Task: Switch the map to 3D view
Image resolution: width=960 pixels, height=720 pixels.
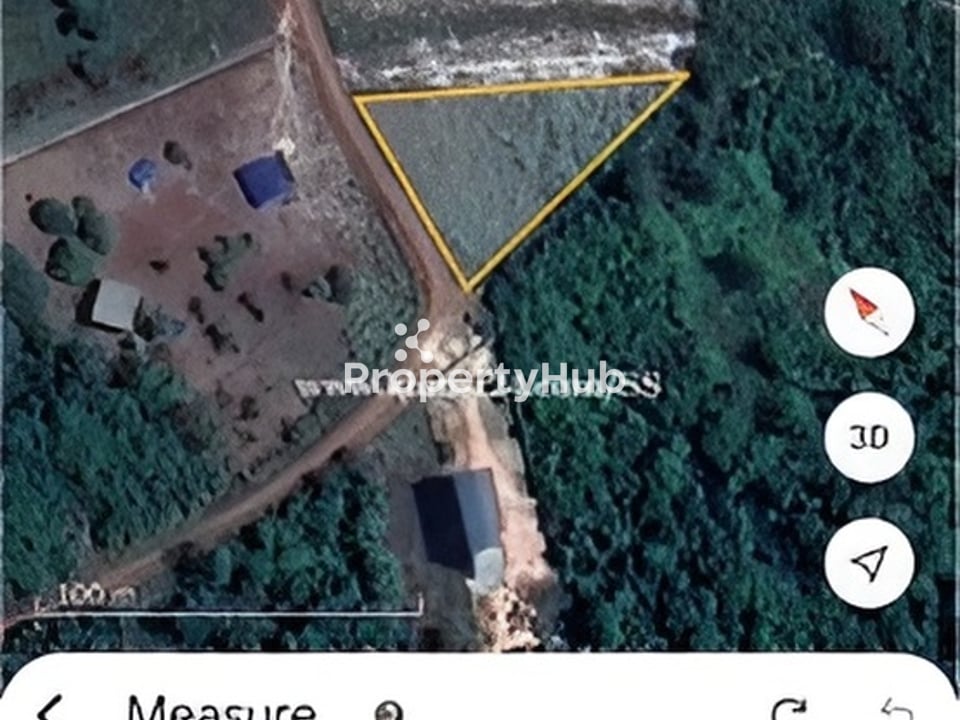Action: (869, 437)
